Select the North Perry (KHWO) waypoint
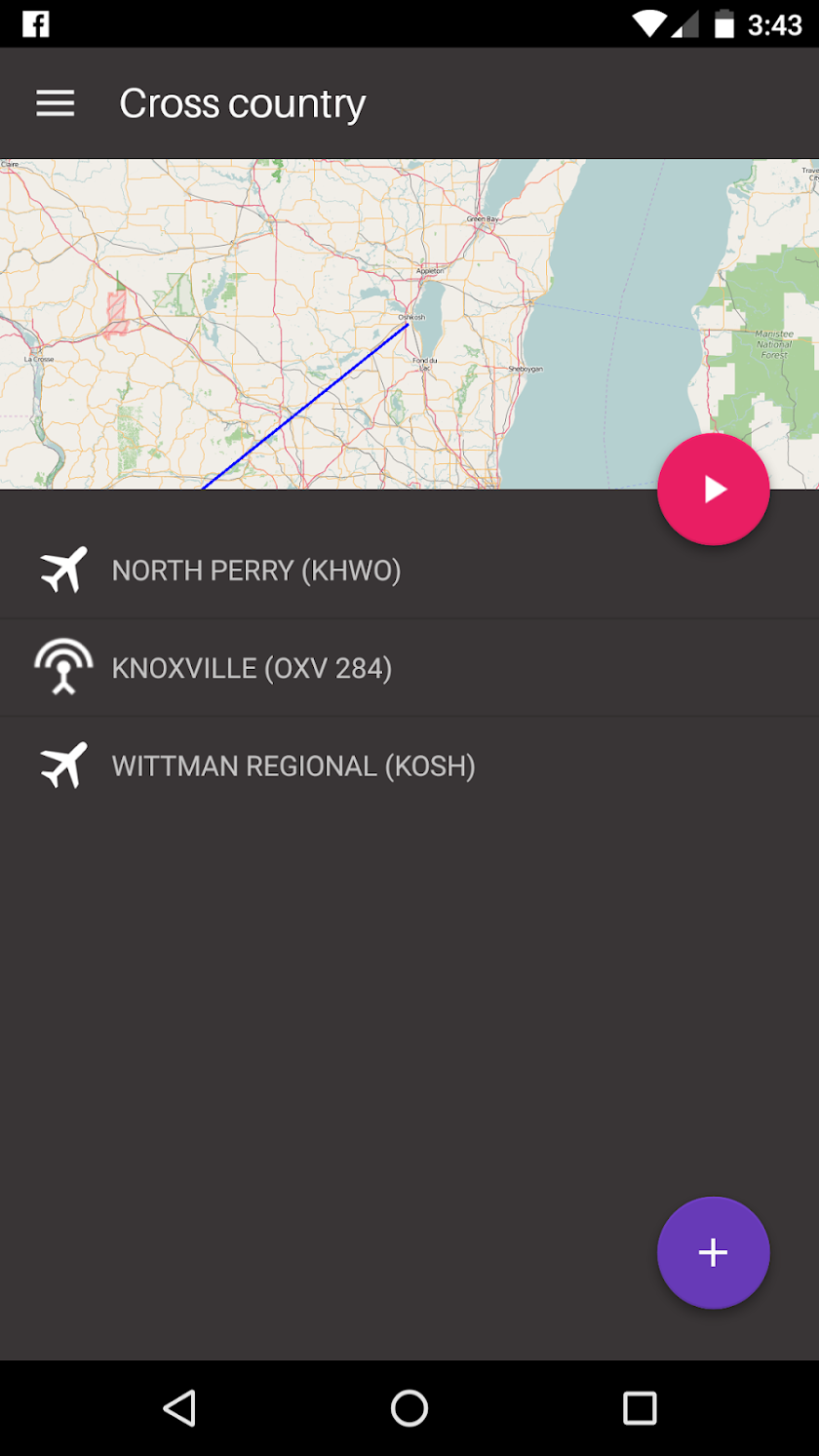The height and width of the screenshot is (1456, 819). [256, 571]
